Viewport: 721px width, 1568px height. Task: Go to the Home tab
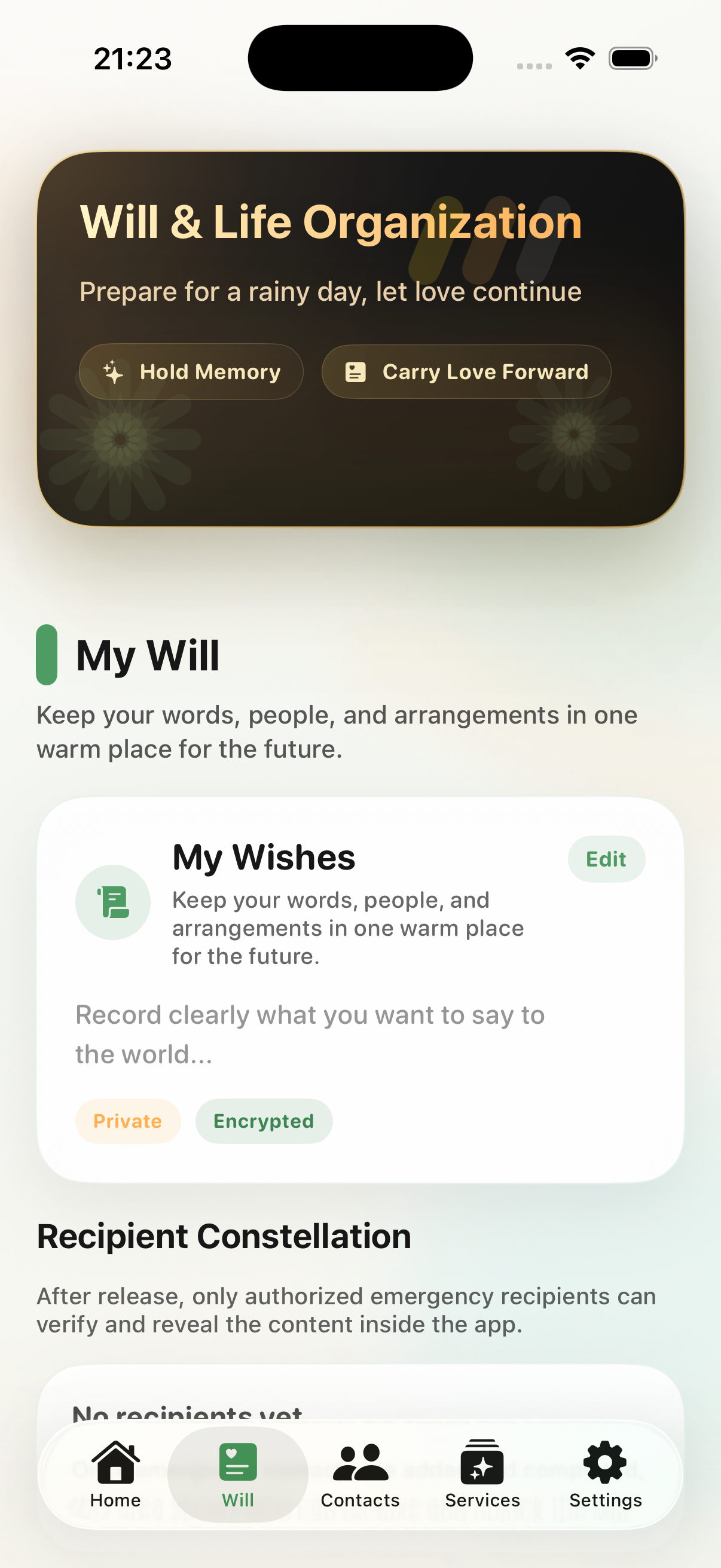[x=115, y=1474]
